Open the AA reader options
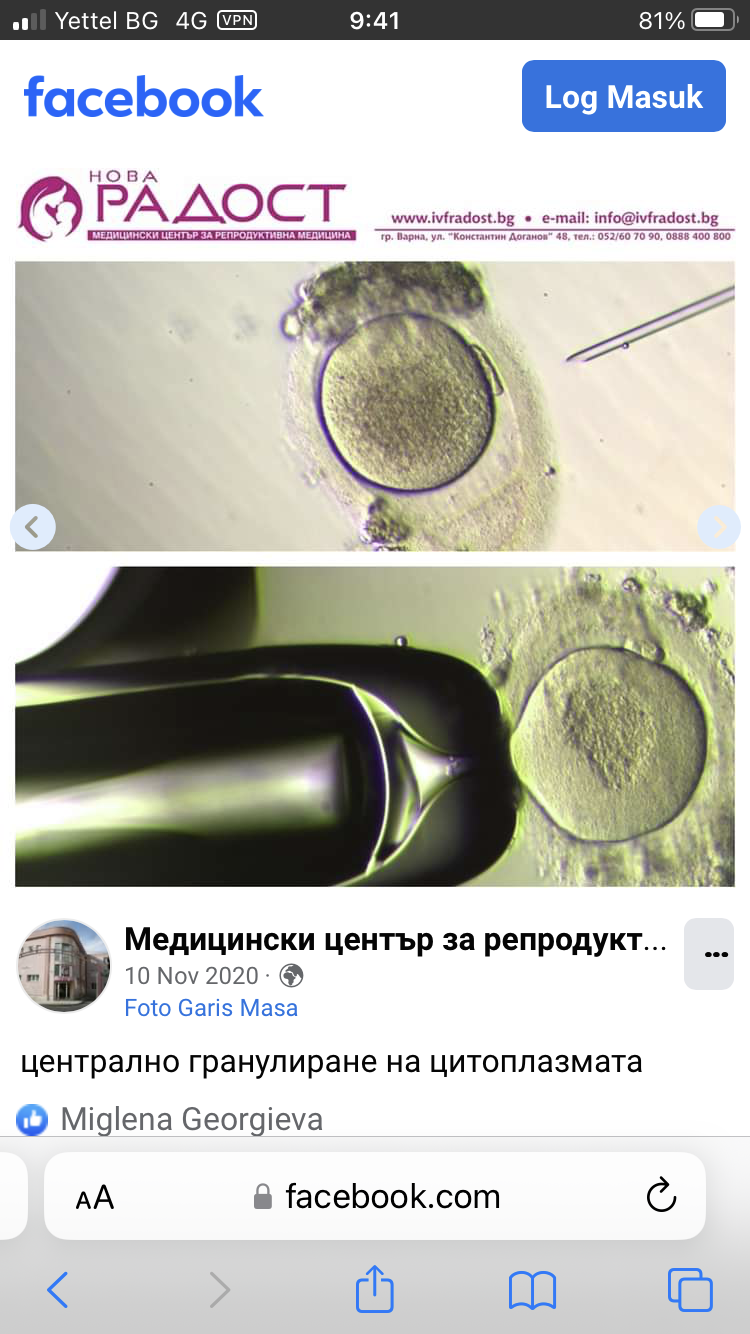This screenshot has width=750, height=1334. pyautogui.click(x=95, y=1197)
